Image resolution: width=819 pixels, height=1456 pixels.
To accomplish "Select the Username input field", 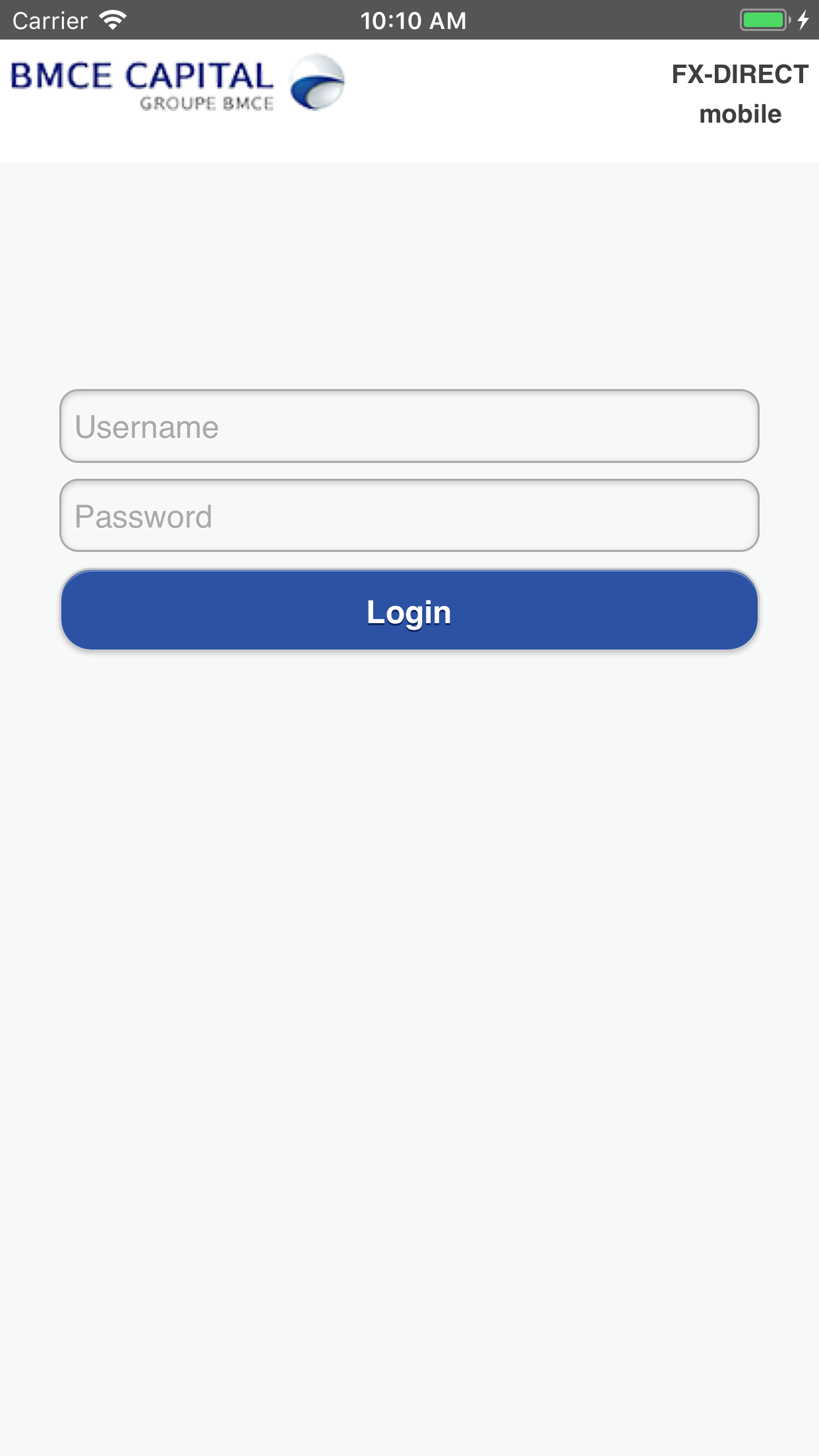I will [409, 427].
